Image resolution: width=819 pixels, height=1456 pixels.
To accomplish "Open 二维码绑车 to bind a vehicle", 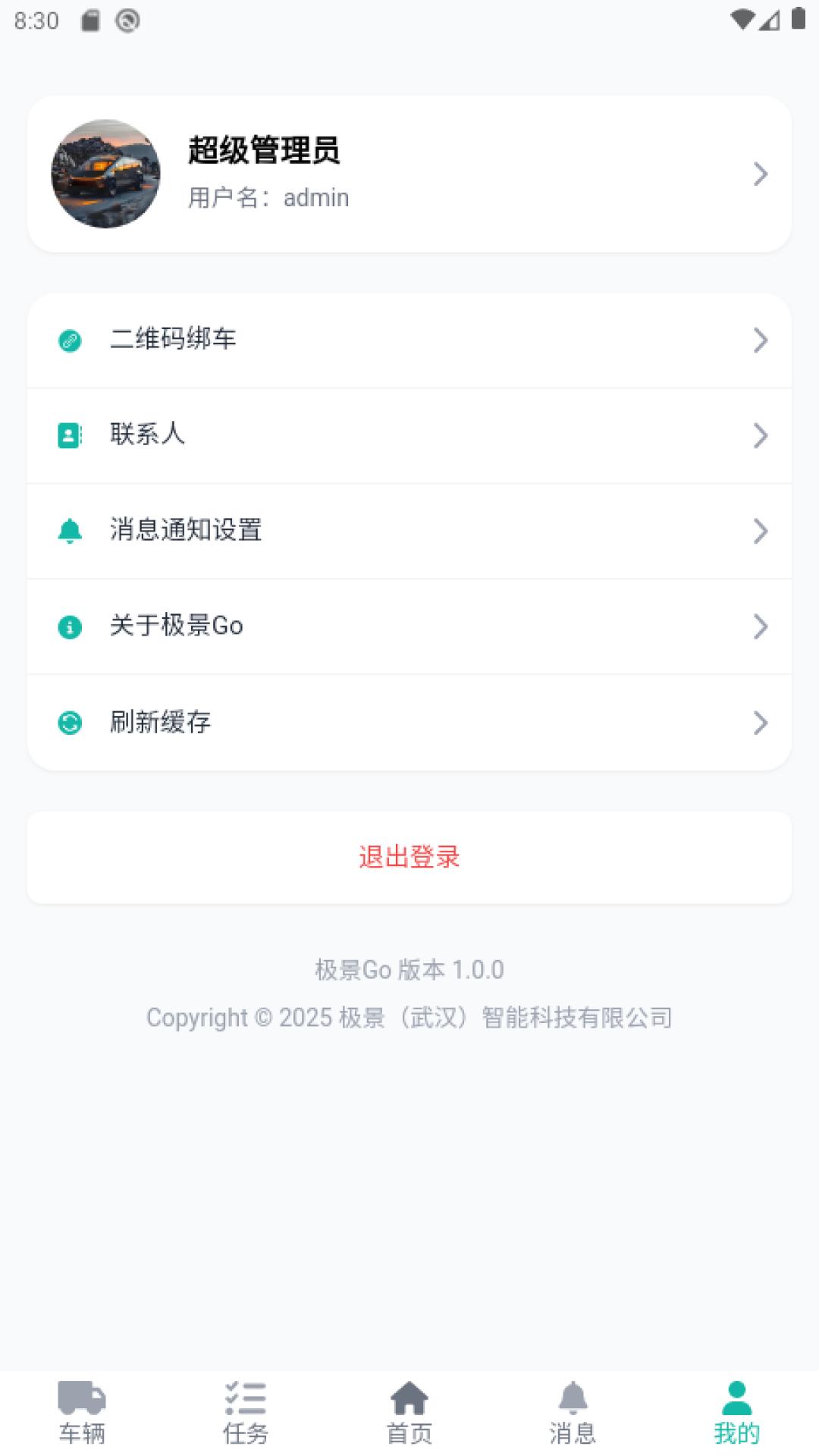I will (x=409, y=340).
